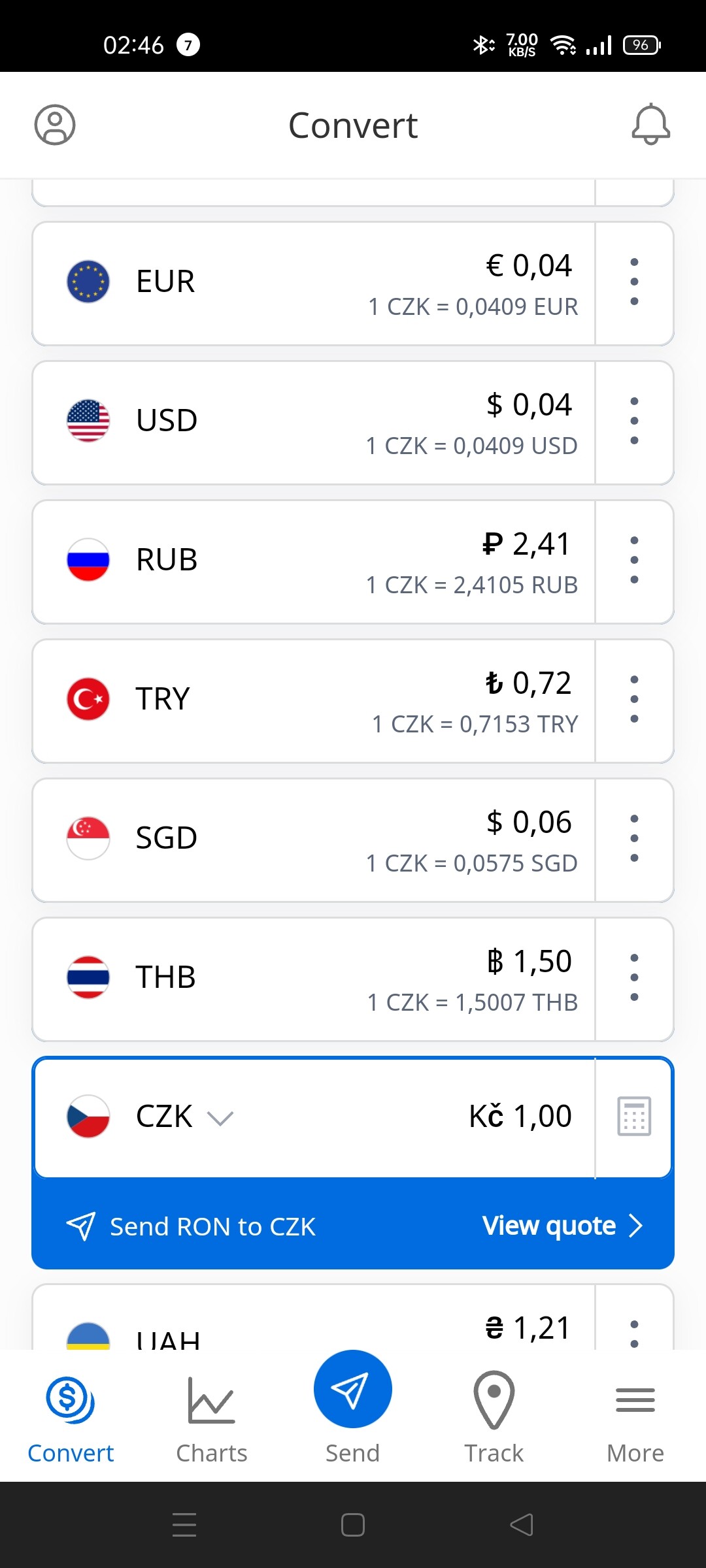The image size is (706, 1568).
Task: Open the three-dot menu for THB
Action: tap(634, 978)
